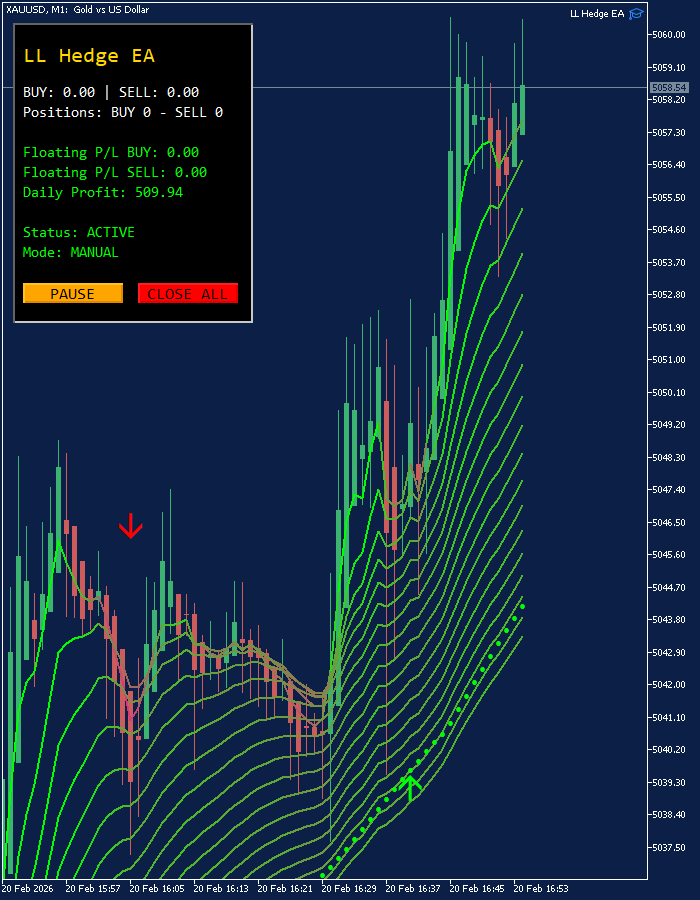
Task: Pause the LL Hedge EA
Action: [72, 293]
